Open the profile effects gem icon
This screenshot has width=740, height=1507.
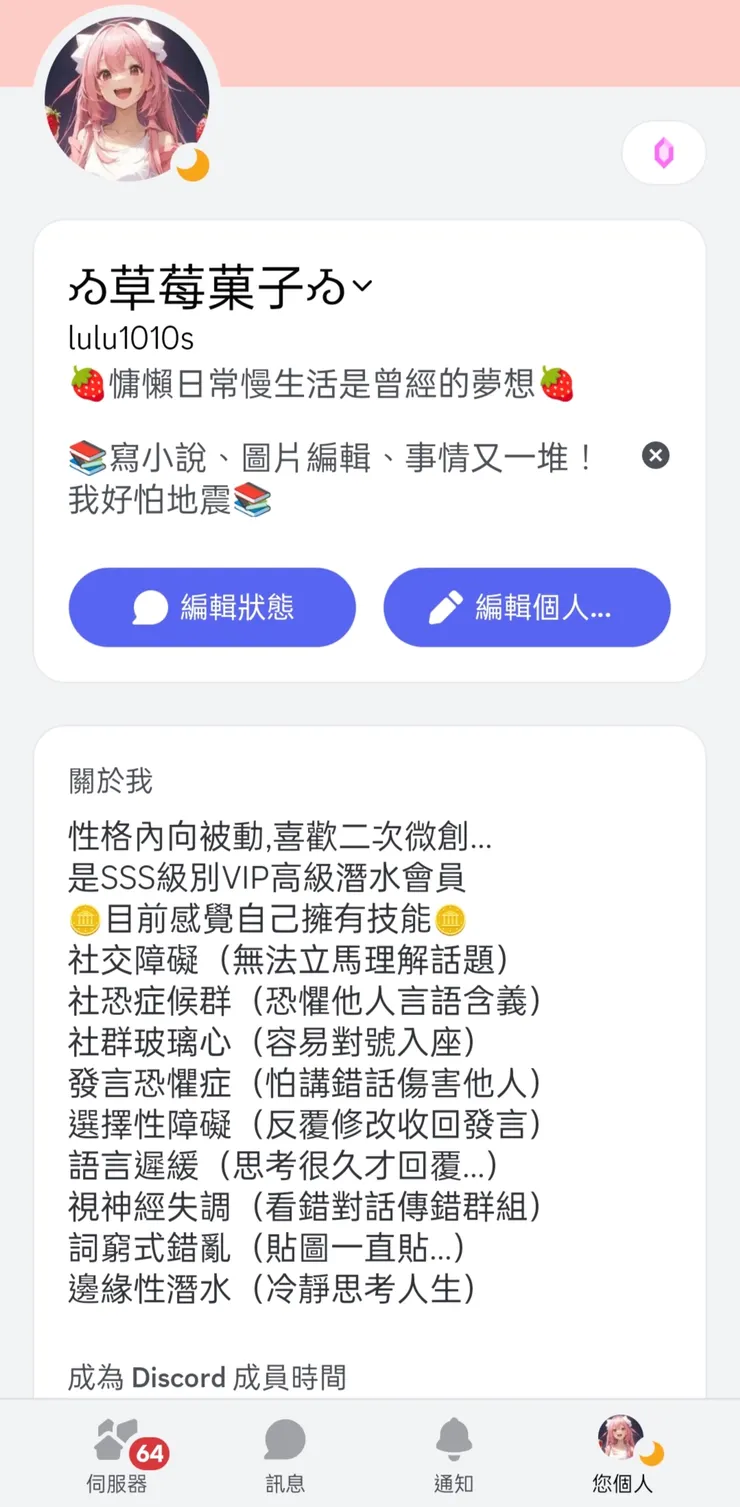point(664,152)
